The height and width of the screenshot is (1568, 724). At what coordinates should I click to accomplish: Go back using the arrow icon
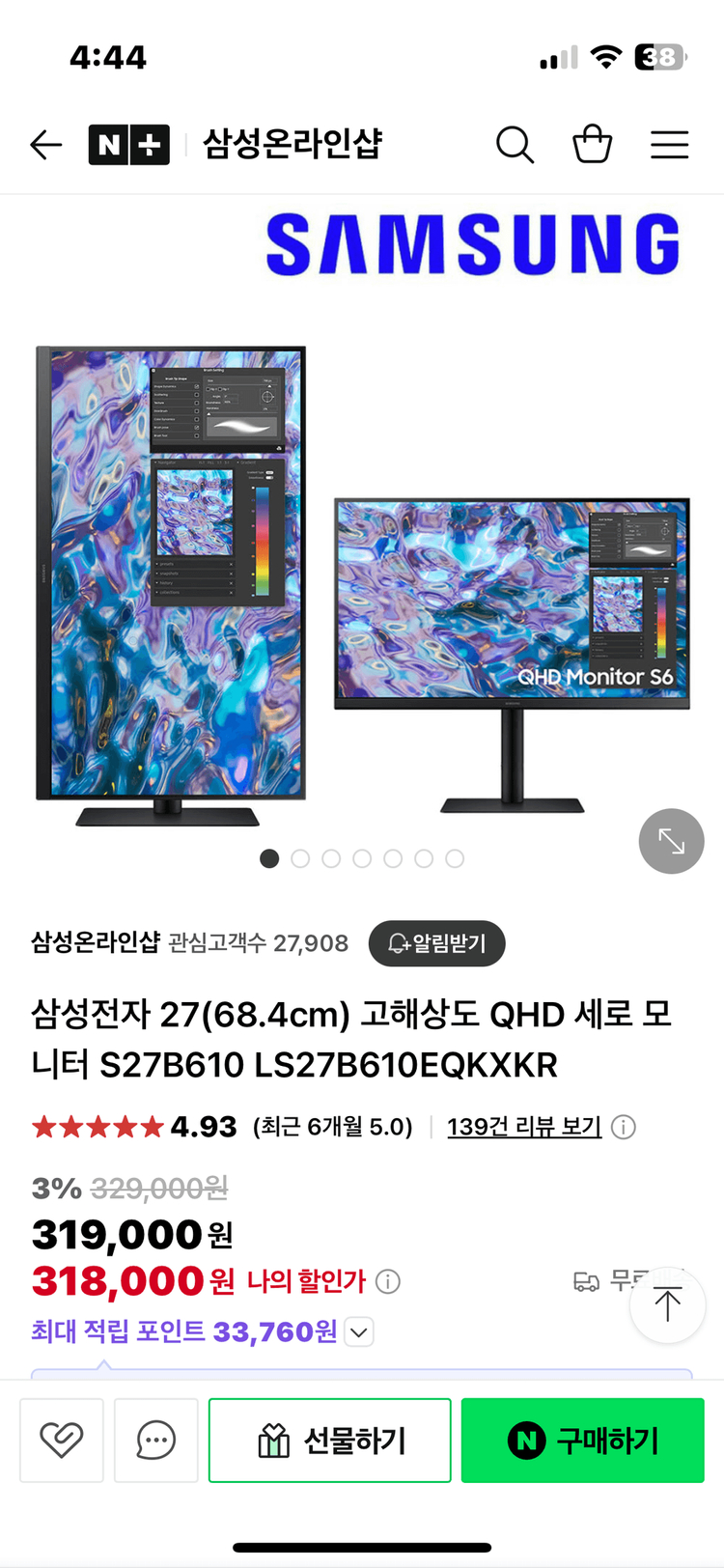point(45,145)
